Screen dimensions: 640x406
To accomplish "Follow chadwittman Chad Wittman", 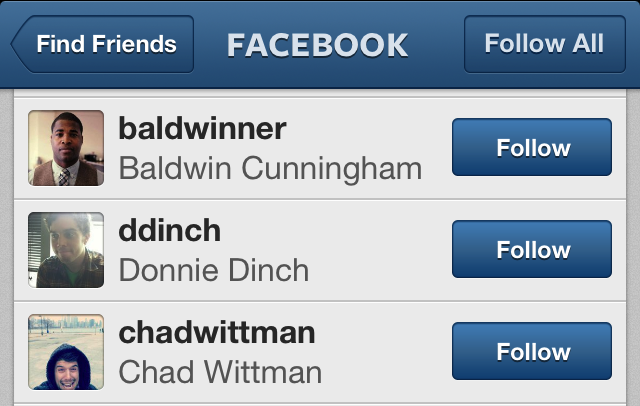I will point(532,352).
